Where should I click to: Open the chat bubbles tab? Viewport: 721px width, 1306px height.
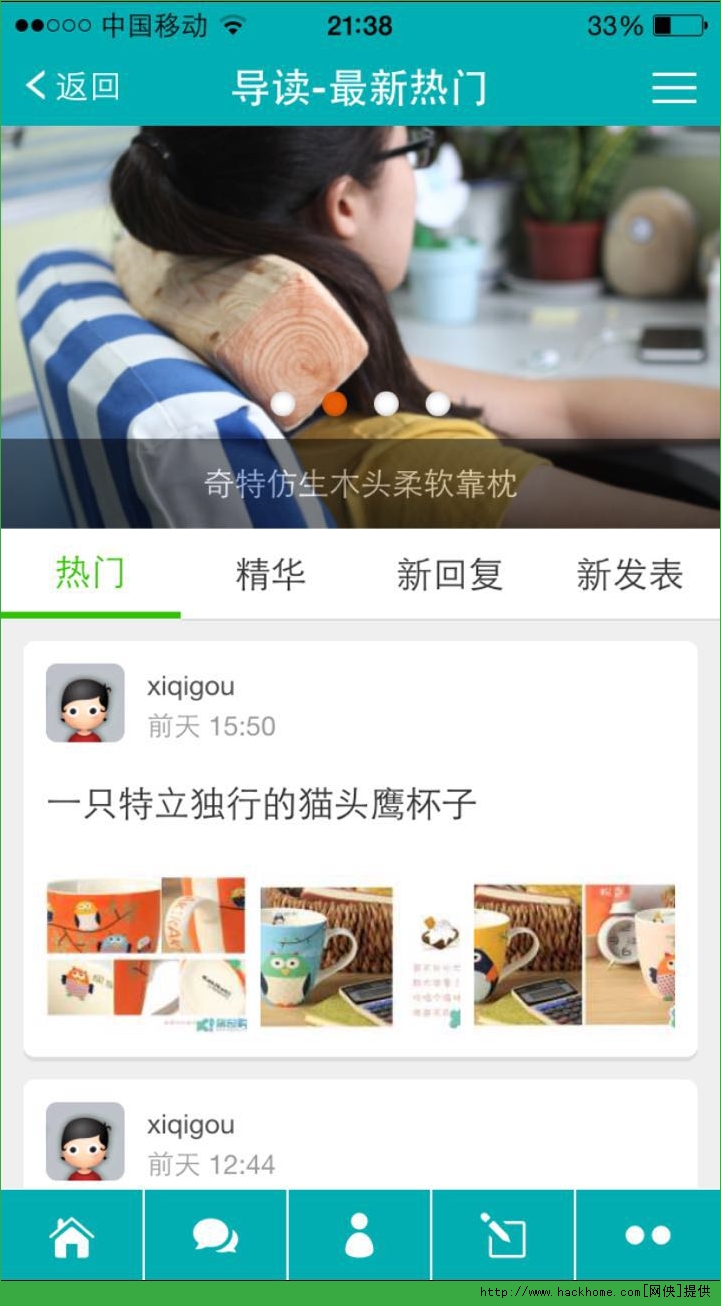tap(216, 1236)
